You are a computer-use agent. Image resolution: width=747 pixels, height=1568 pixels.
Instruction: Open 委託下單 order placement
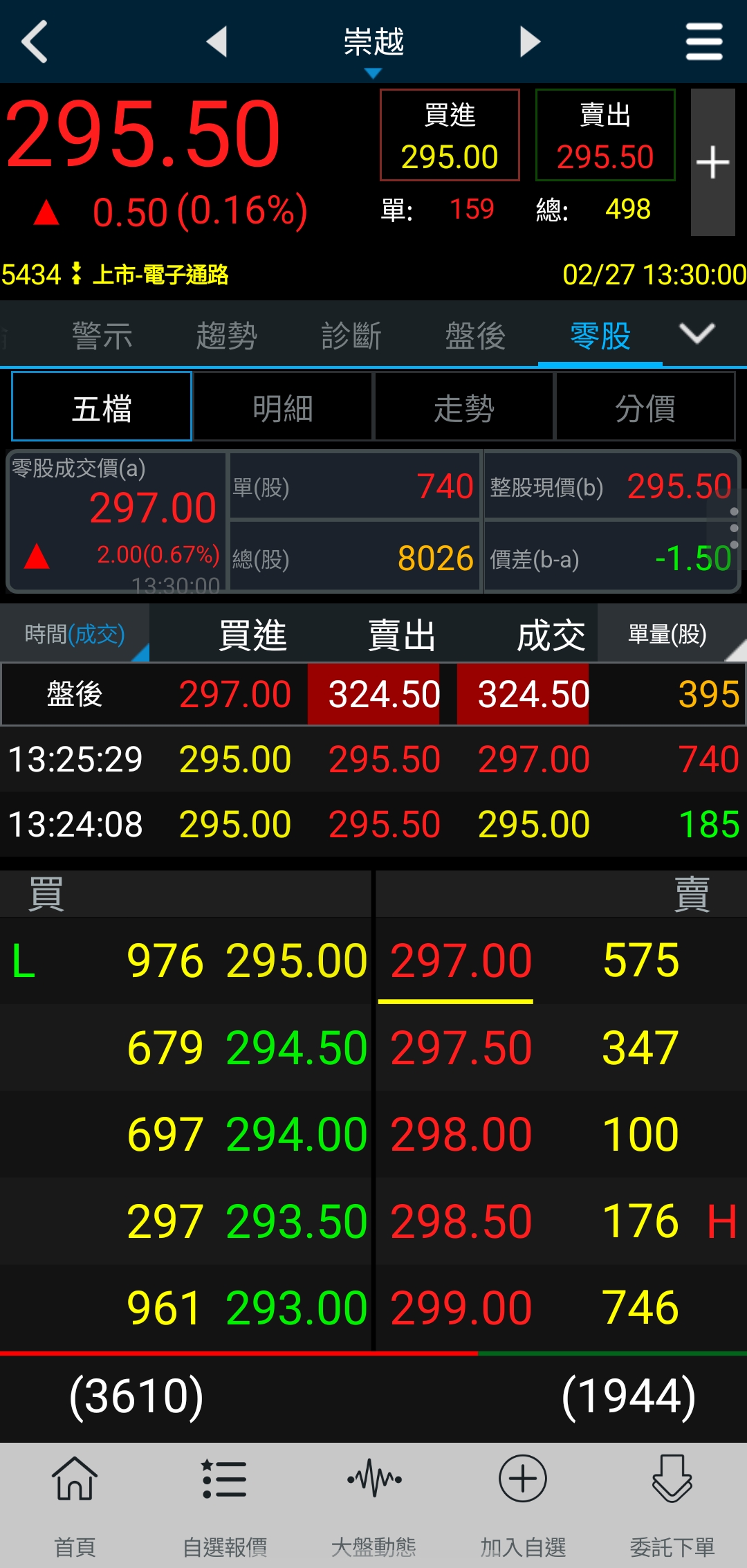coord(672,1506)
